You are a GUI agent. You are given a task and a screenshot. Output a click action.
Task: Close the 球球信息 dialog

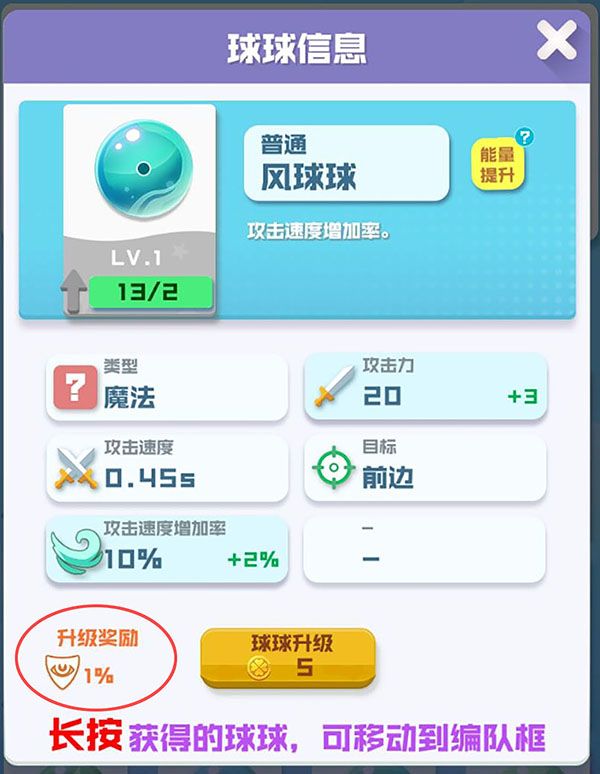point(555,43)
